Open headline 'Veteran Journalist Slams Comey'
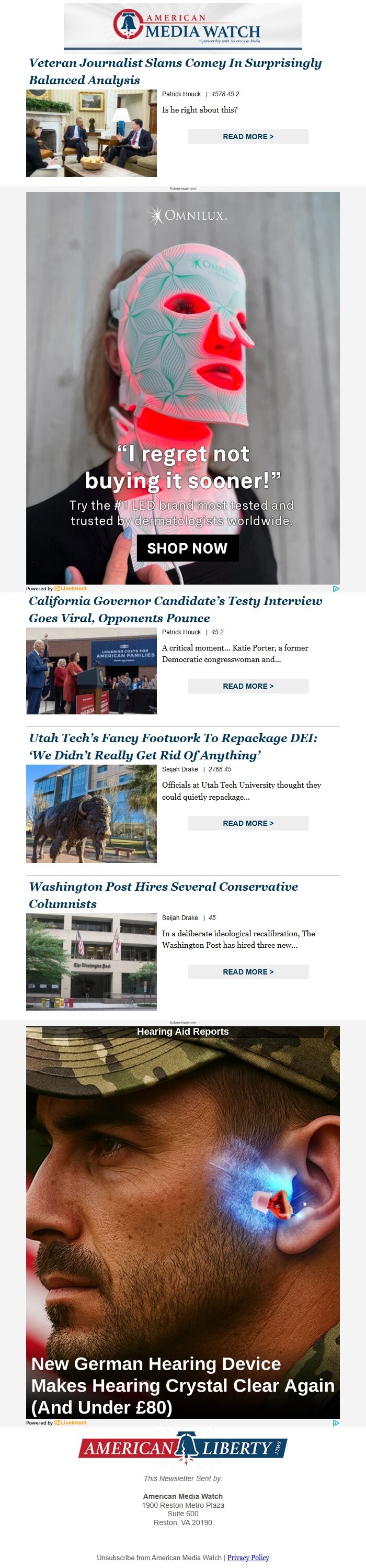The width and height of the screenshot is (366, 1568). coord(175,71)
